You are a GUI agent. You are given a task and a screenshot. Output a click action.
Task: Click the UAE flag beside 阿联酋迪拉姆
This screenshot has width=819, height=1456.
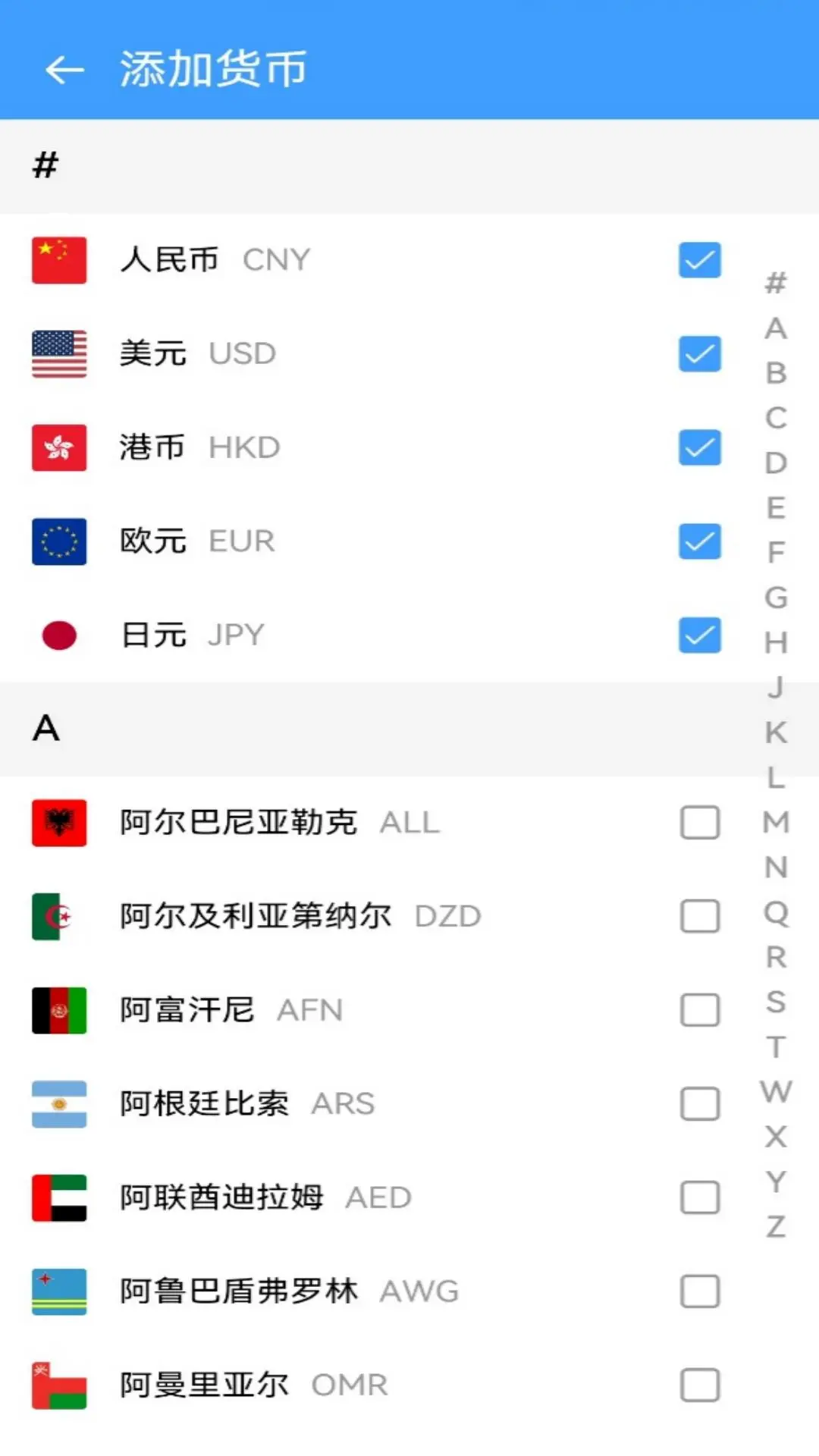[x=58, y=1198]
